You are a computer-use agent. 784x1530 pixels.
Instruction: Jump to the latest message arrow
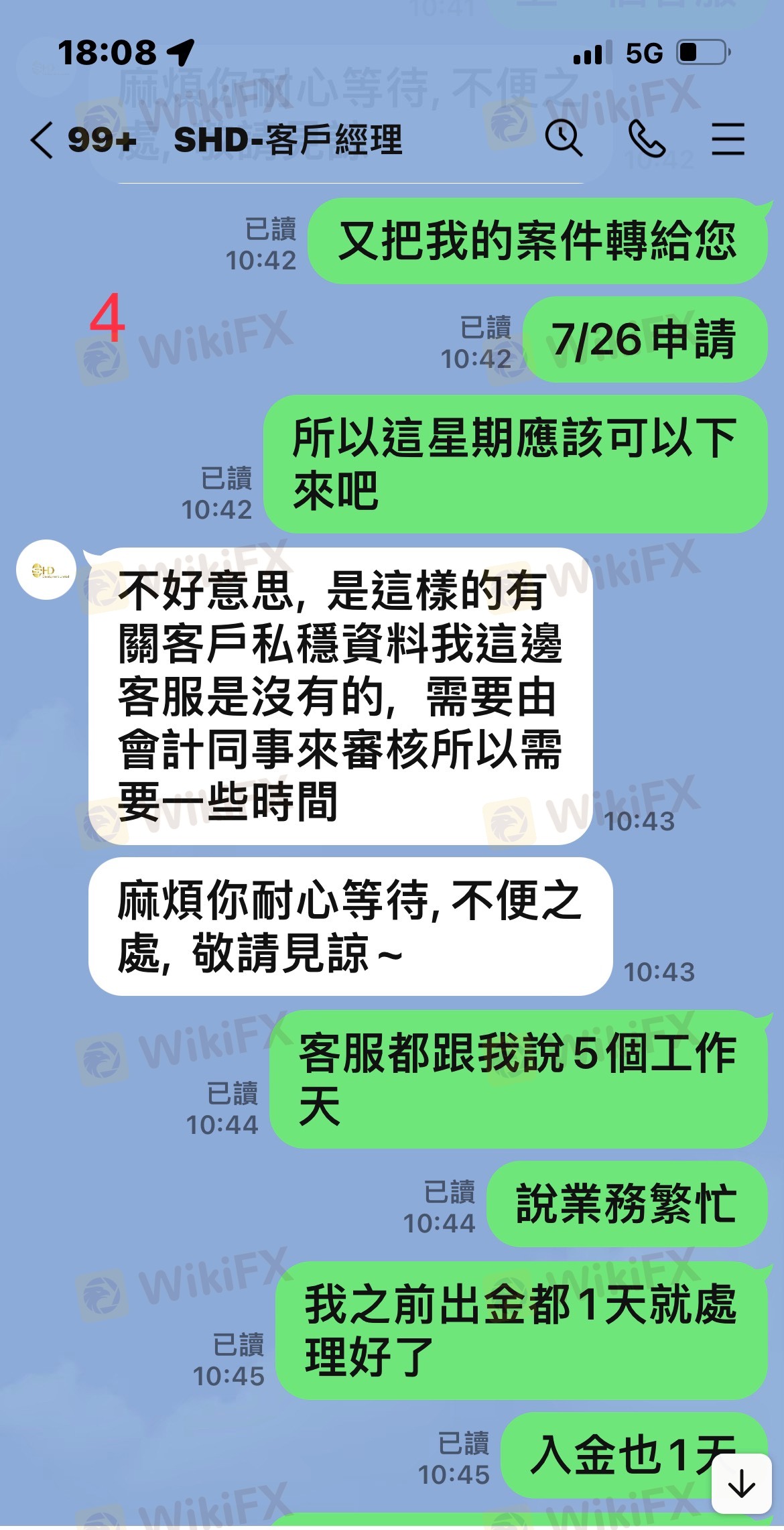[741, 1482]
